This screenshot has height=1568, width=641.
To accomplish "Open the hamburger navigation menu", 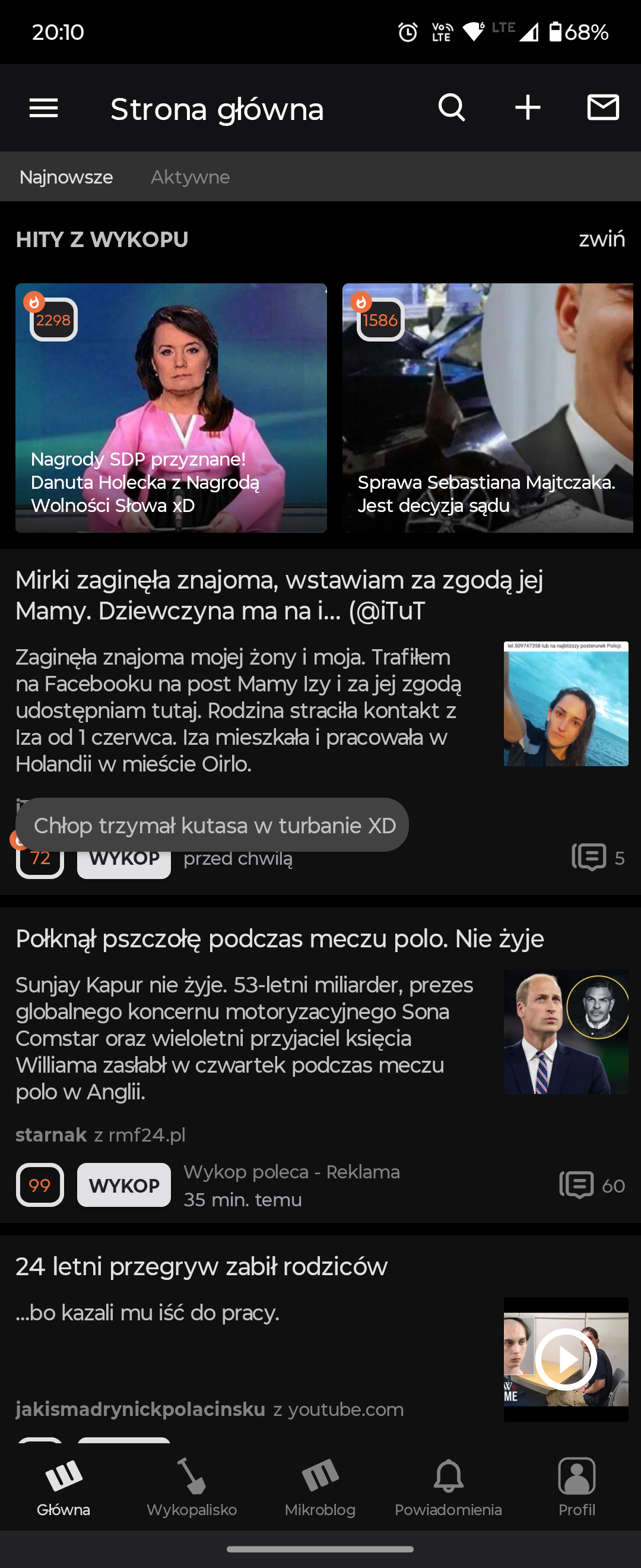I will [x=44, y=108].
